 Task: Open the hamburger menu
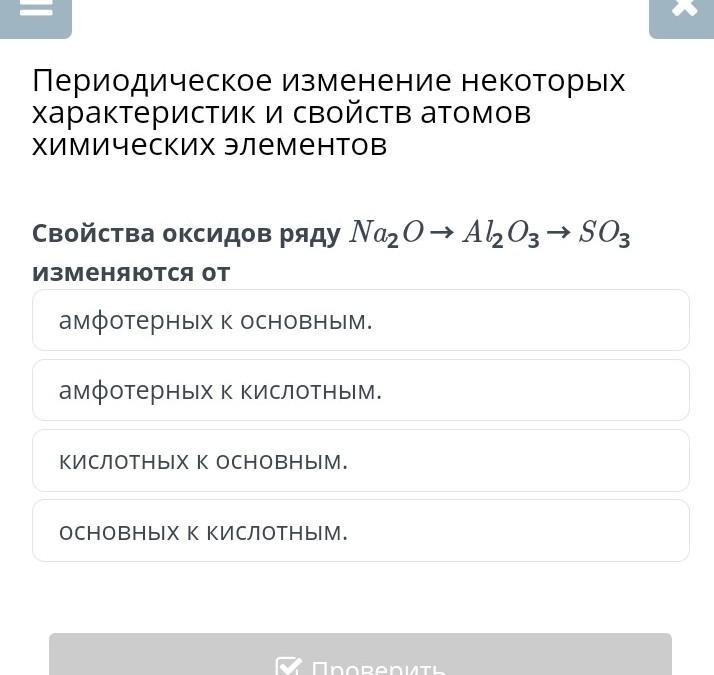[36, 12]
